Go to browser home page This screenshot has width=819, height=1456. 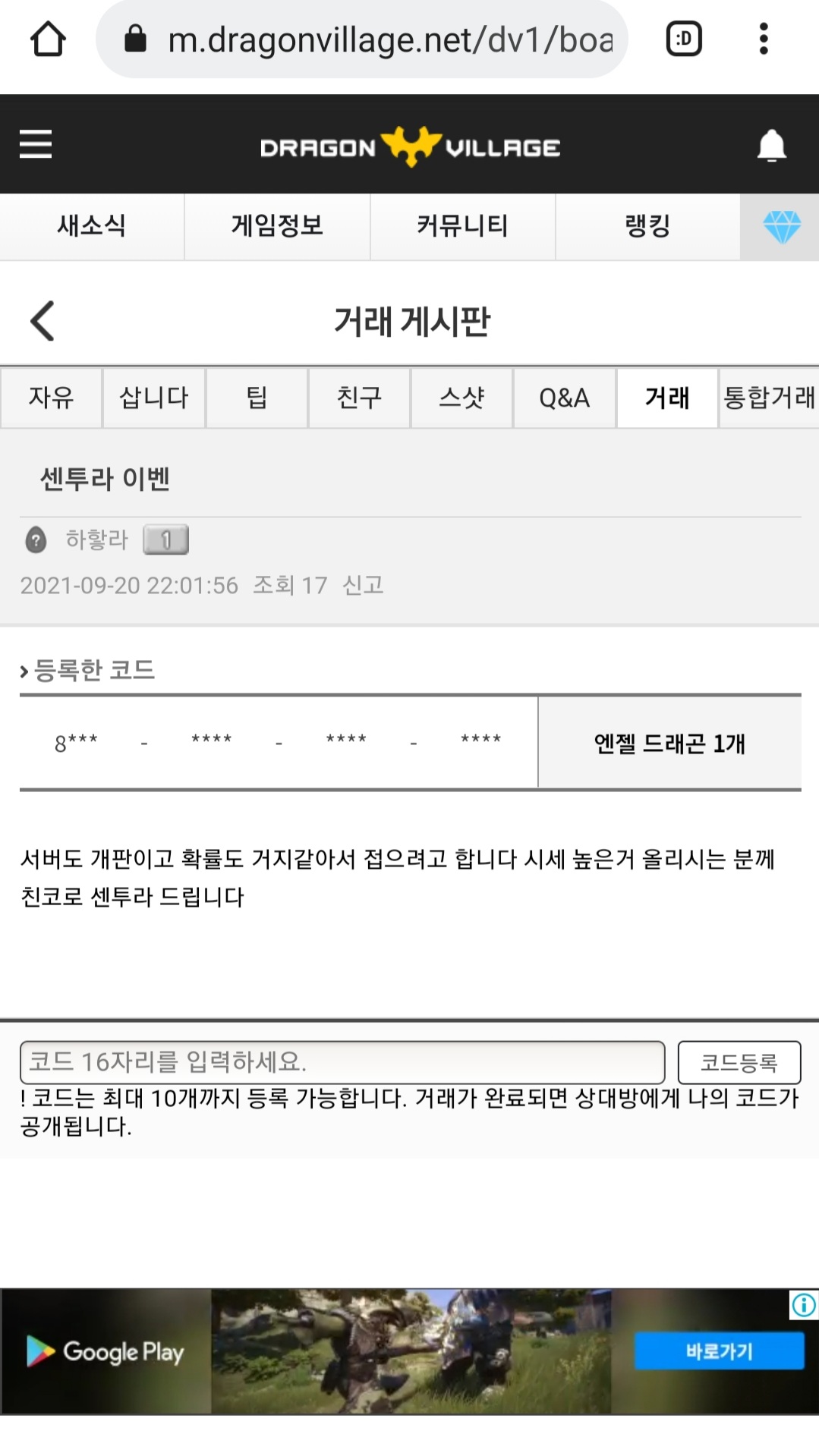point(48,39)
